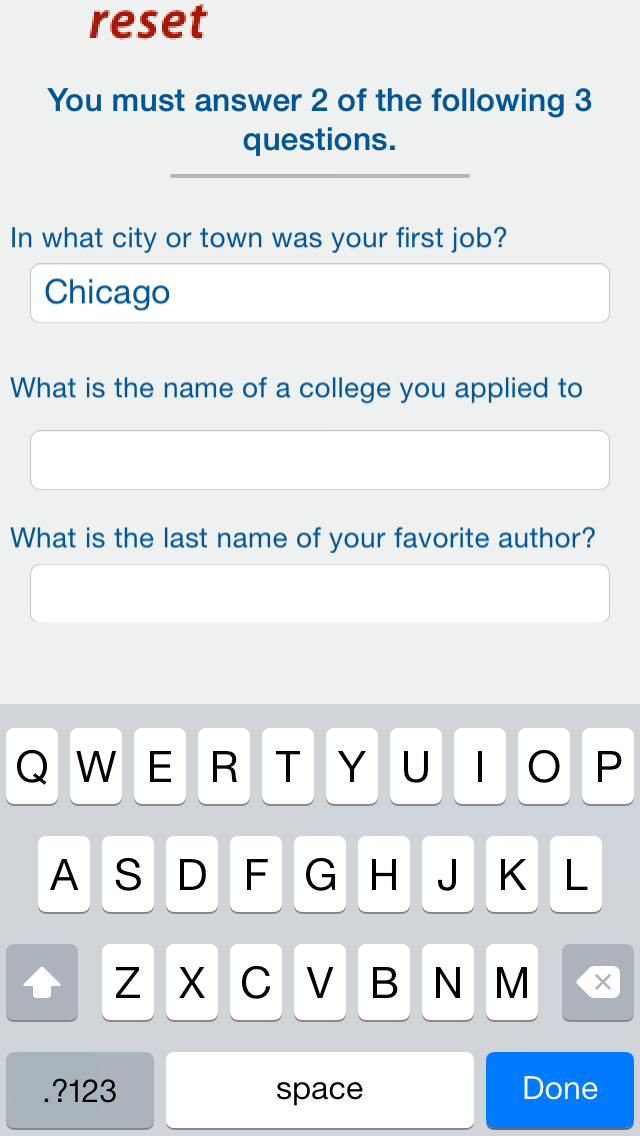Tap the college you applied to answer field
Viewport: 640px width, 1136px height.
tap(320, 460)
